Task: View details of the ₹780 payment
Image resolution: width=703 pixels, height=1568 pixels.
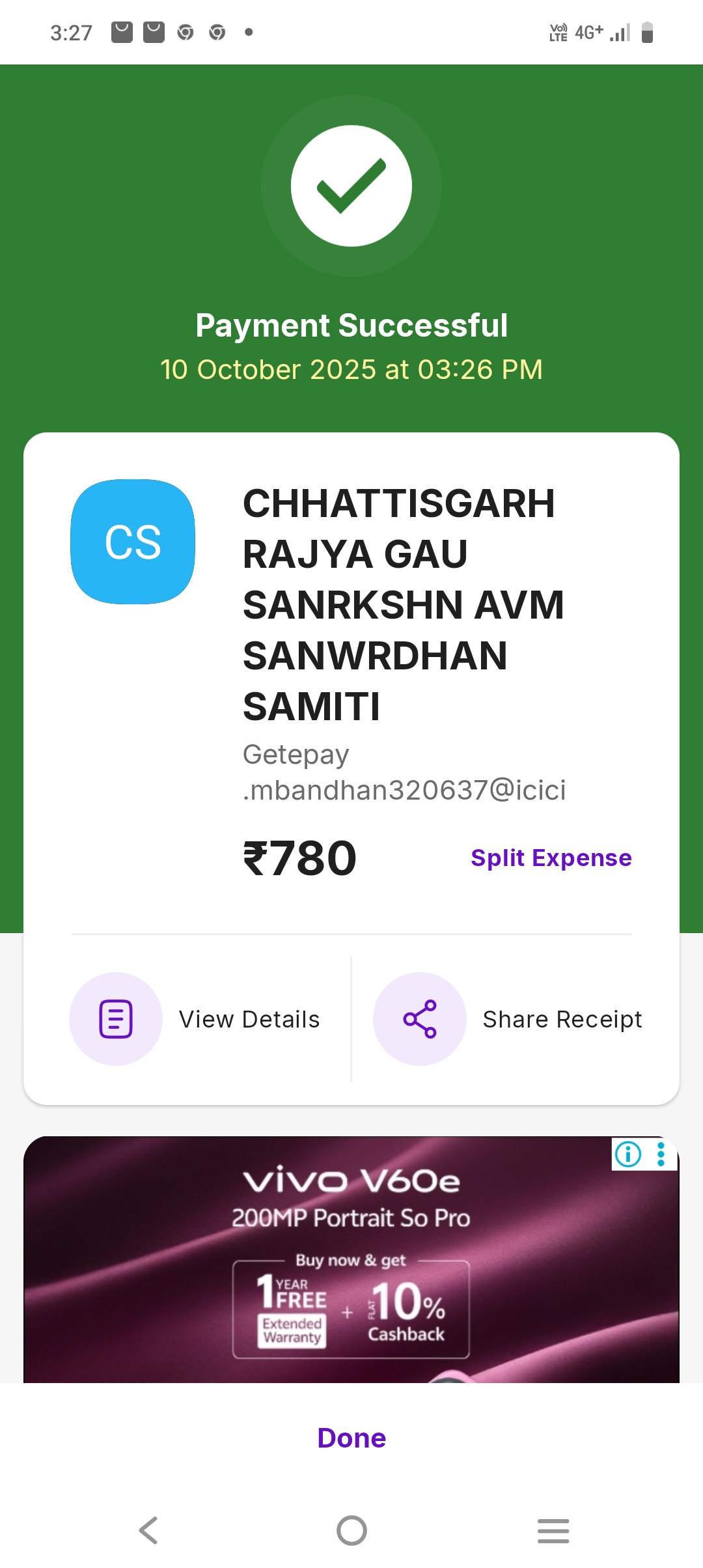Action: coord(195,1018)
